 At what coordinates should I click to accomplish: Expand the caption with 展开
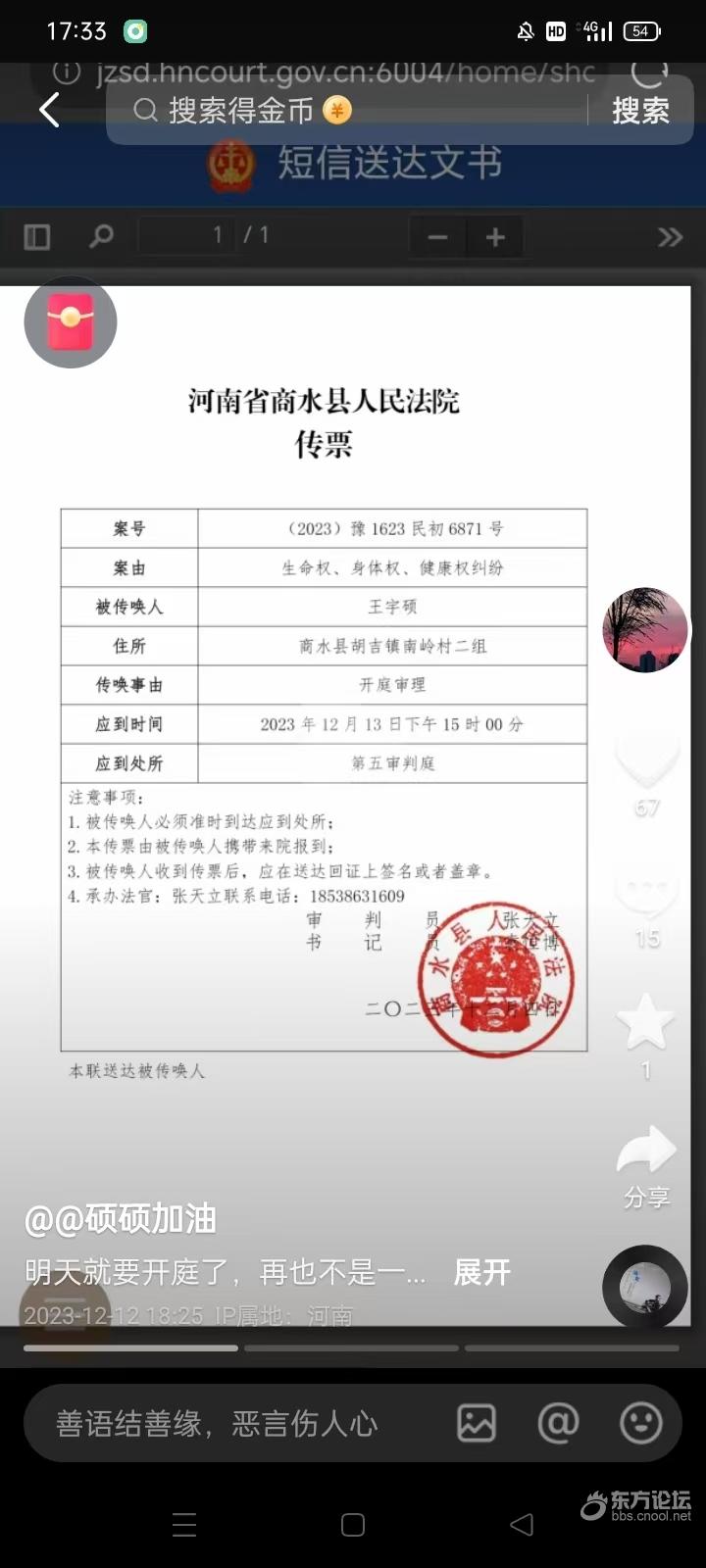coord(481,1272)
